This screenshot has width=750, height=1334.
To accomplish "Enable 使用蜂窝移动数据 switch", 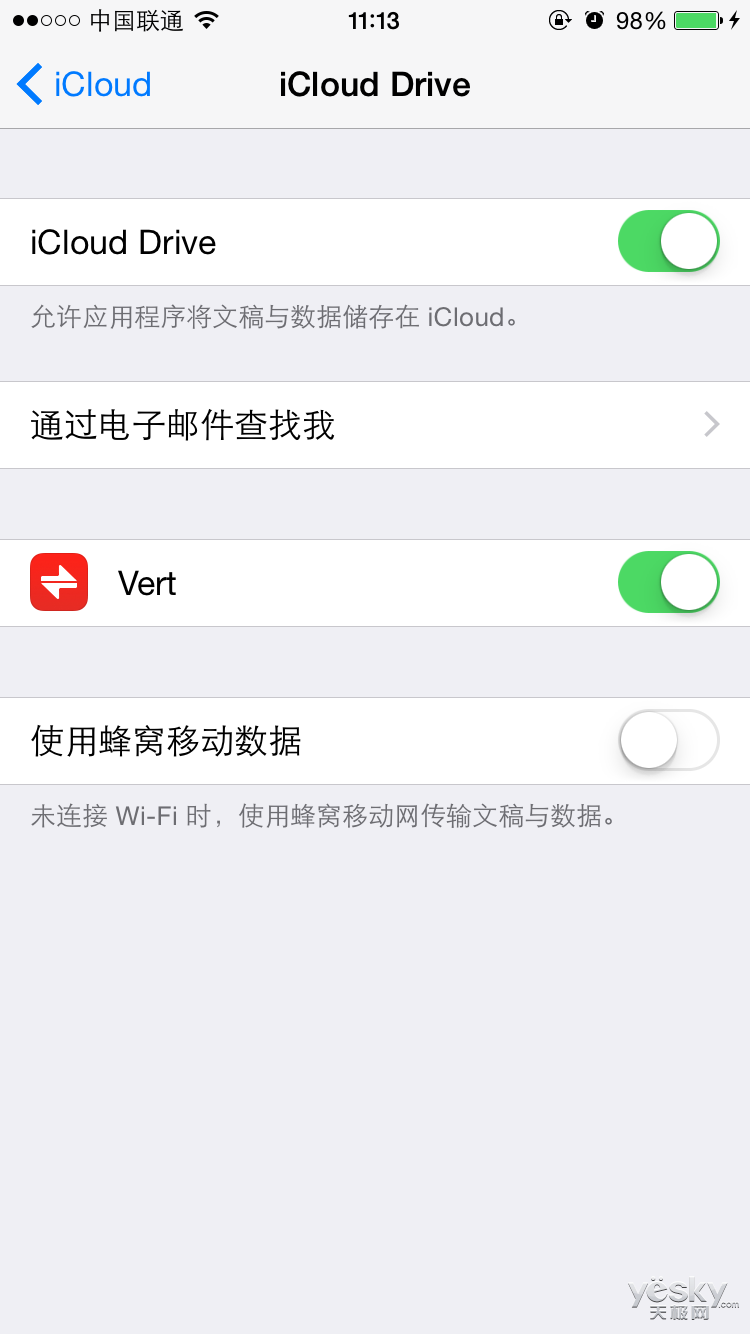I will tap(668, 741).
